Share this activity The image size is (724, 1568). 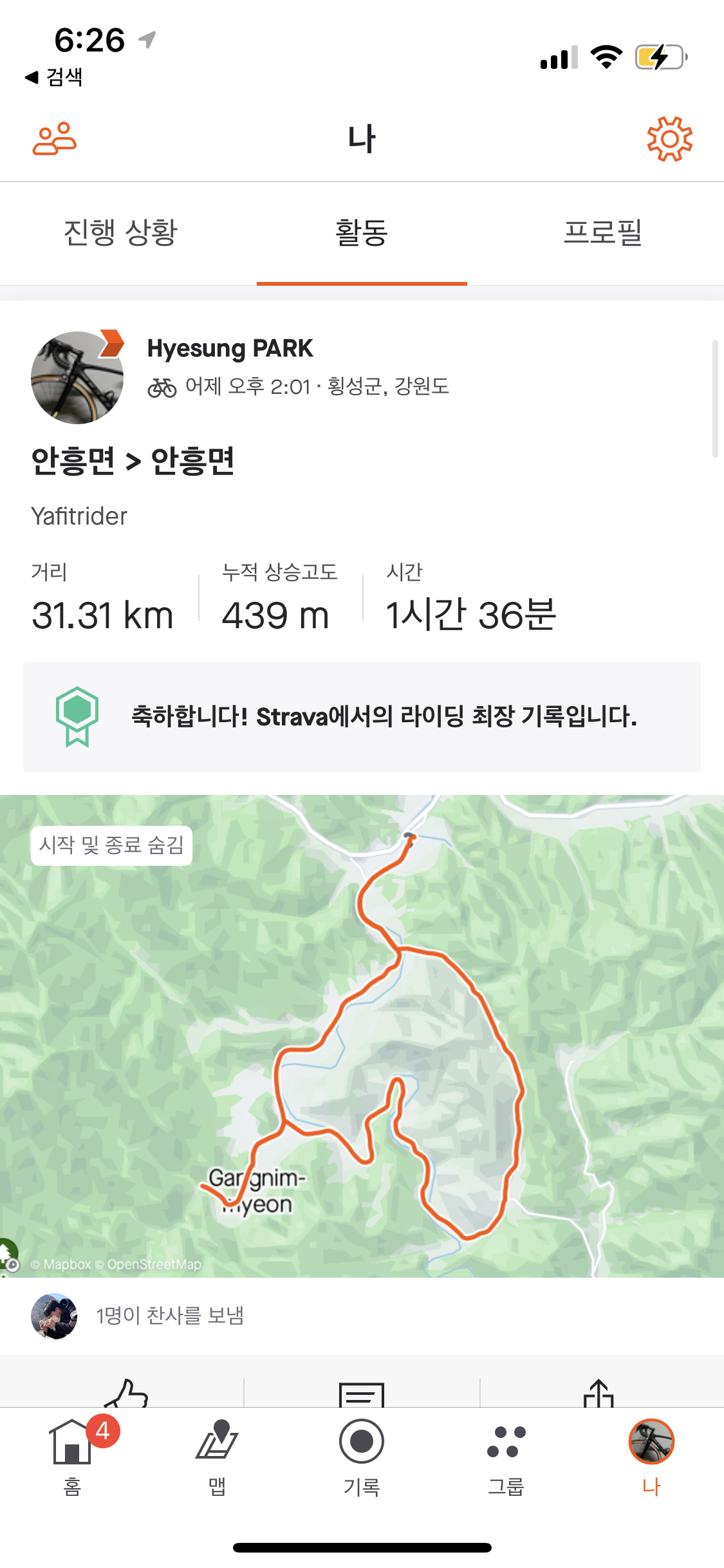599,1393
